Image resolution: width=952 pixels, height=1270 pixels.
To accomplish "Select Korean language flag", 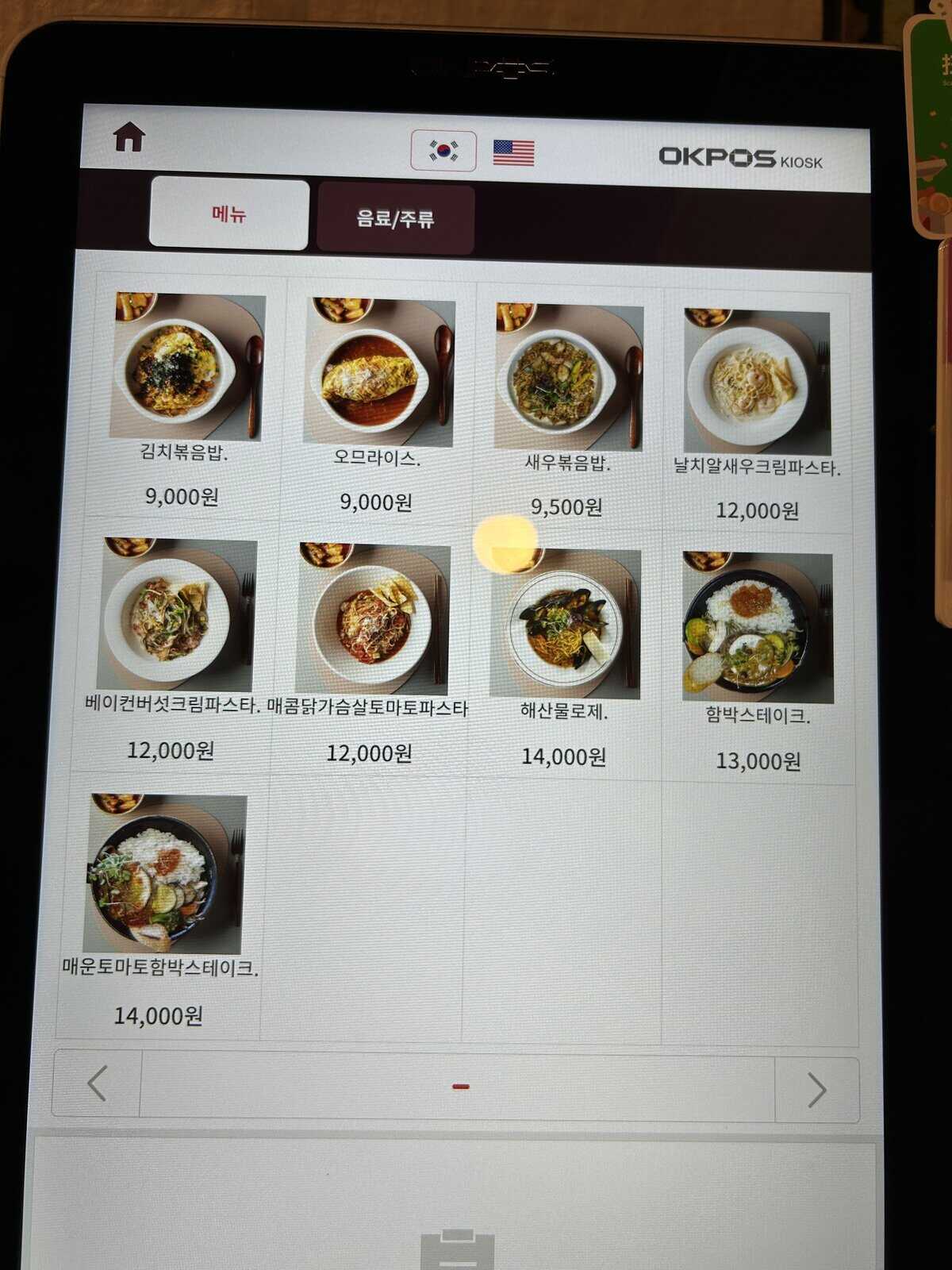I will (x=443, y=150).
